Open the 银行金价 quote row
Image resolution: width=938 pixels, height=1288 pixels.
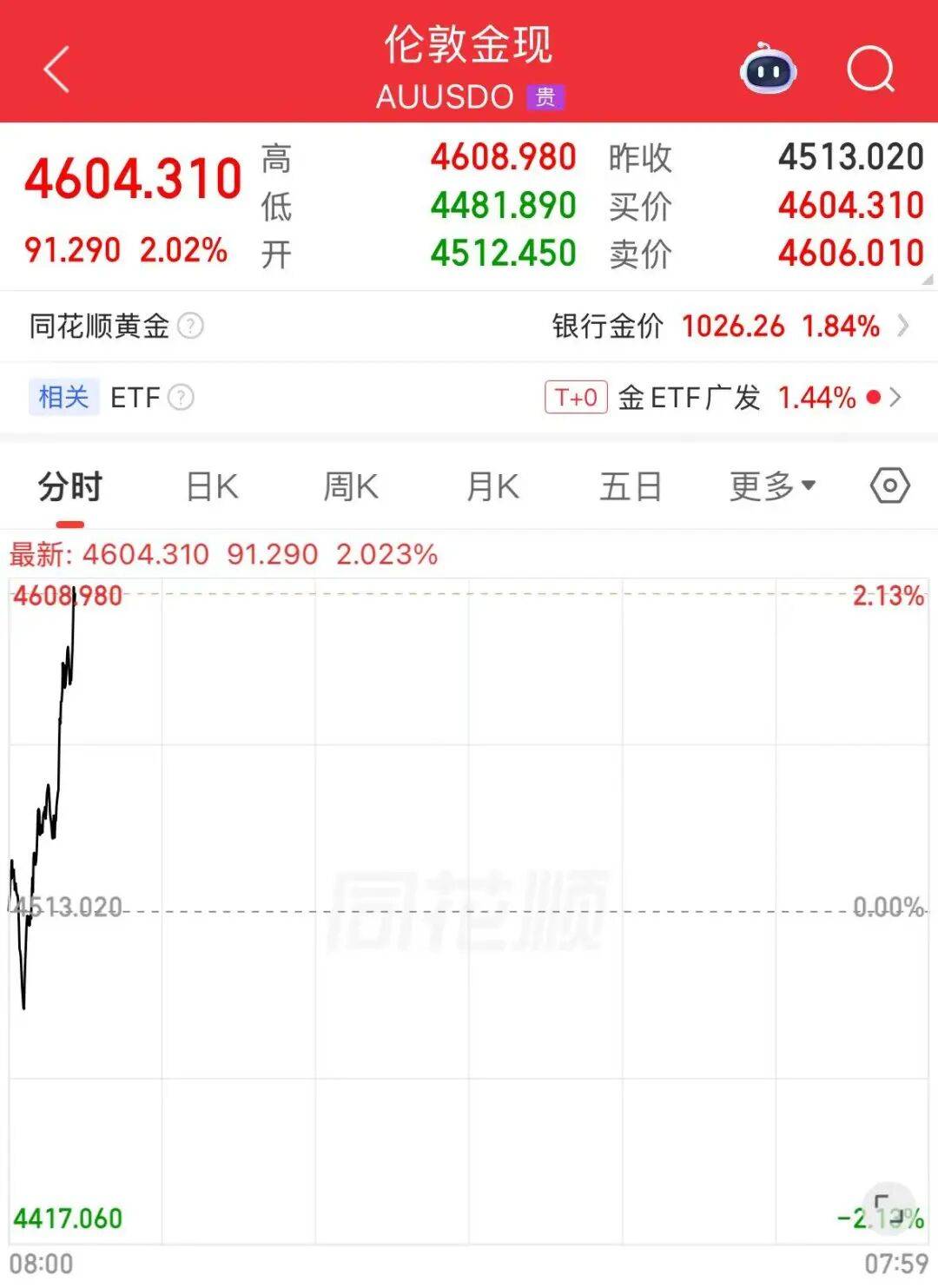coord(730,327)
